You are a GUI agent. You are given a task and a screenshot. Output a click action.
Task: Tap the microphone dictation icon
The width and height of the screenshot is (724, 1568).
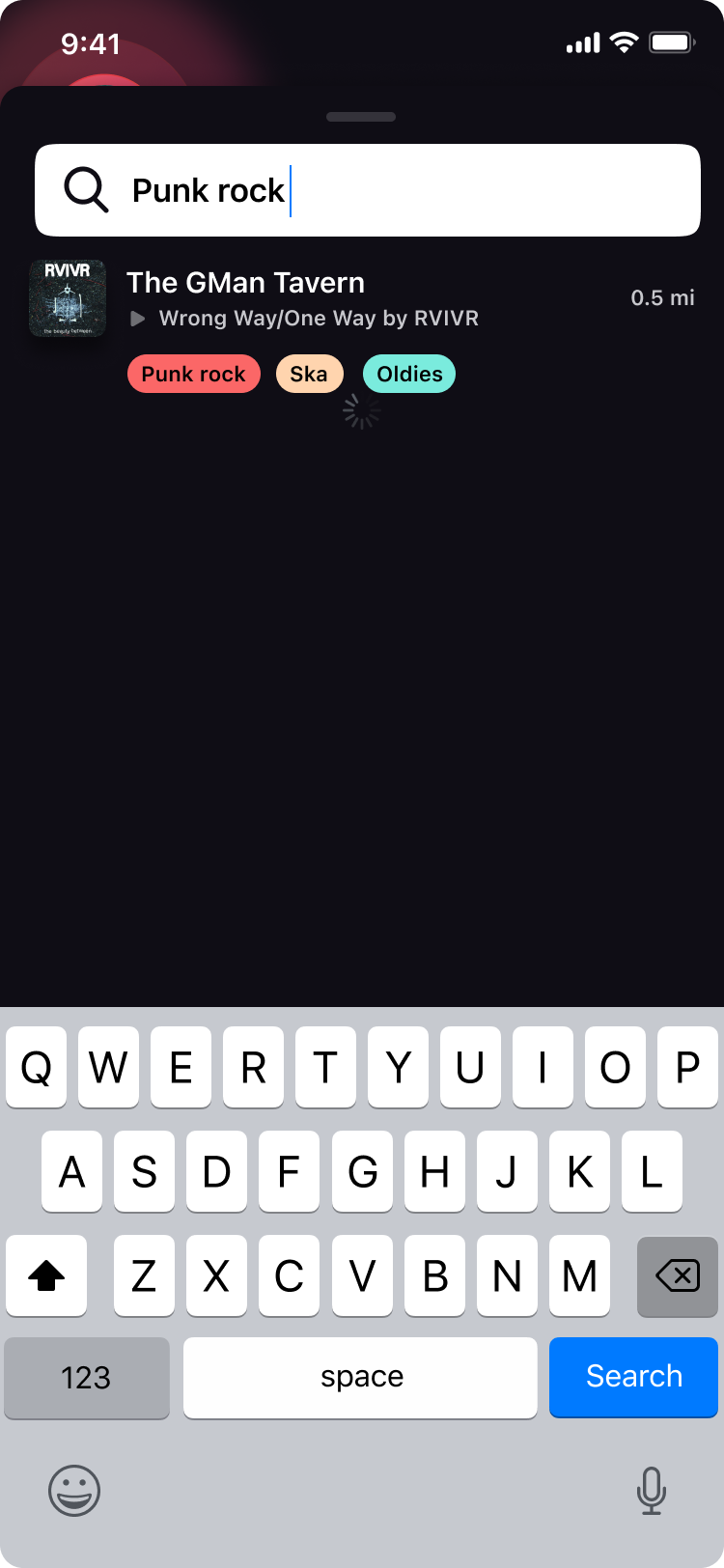tap(652, 1490)
